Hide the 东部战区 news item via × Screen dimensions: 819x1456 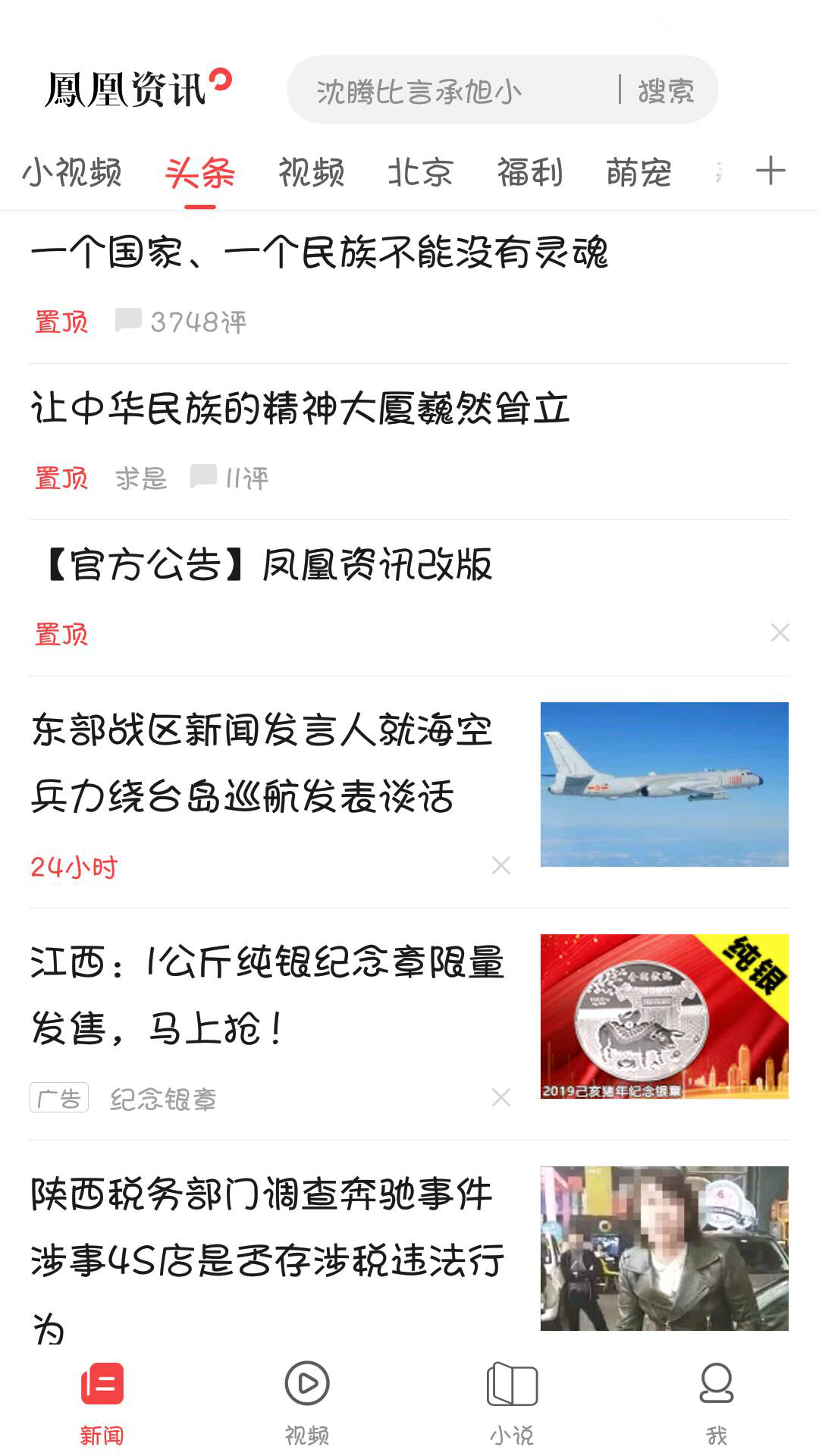(x=500, y=865)
